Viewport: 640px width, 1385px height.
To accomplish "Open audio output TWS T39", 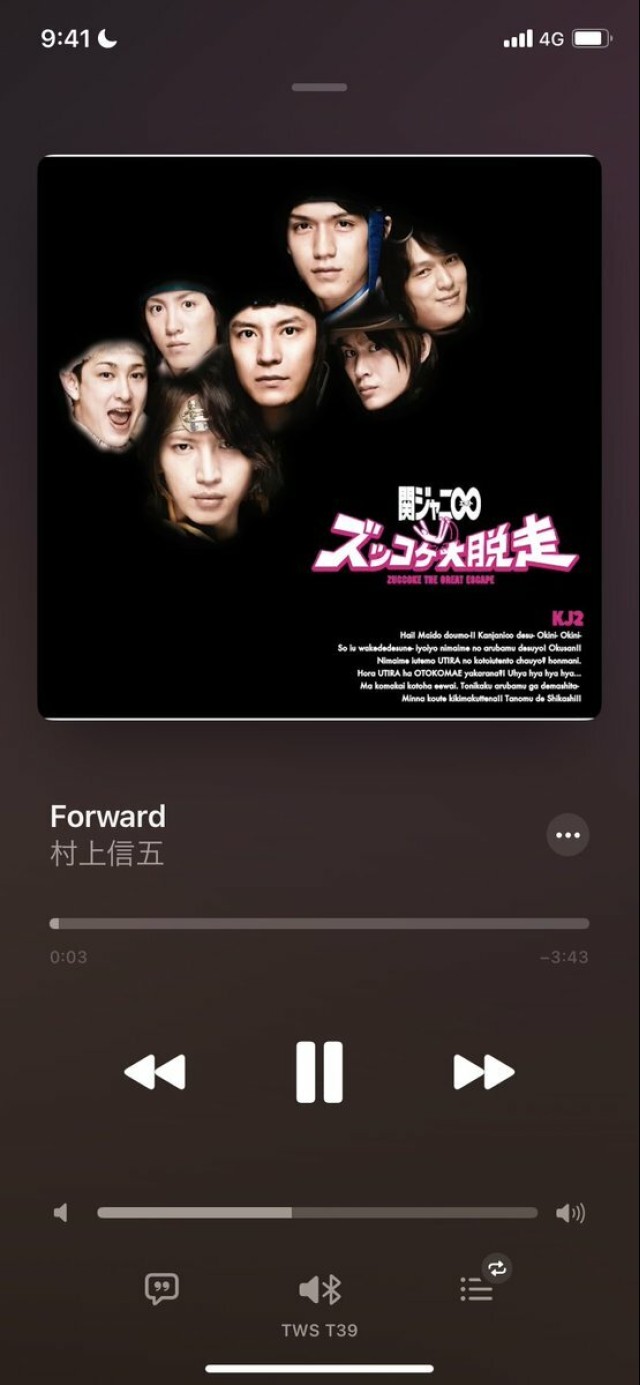I will (x=320, y=1290).
